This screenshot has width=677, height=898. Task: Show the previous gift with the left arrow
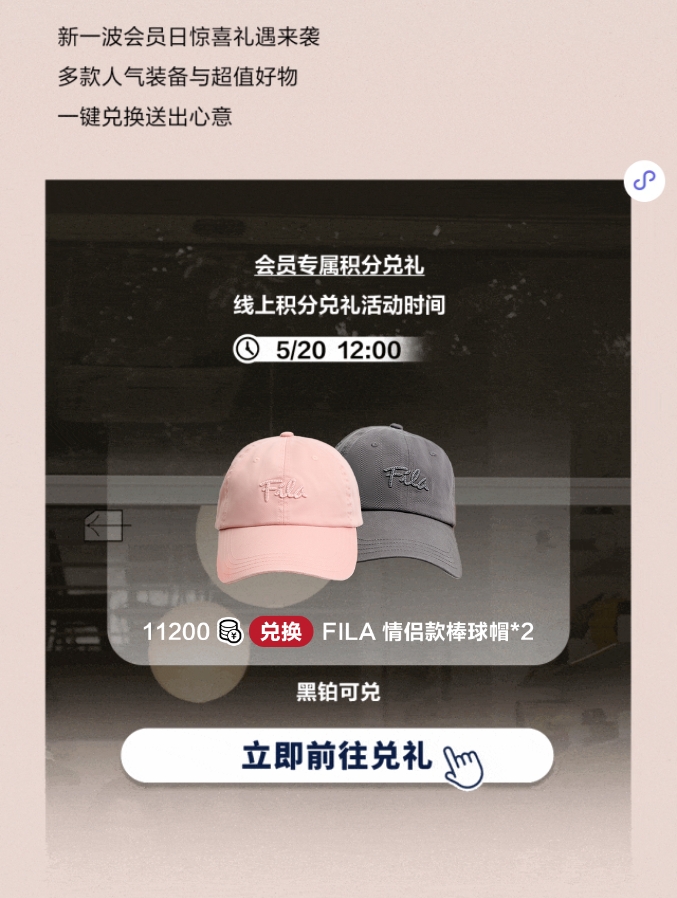click(x=106, y=525)
